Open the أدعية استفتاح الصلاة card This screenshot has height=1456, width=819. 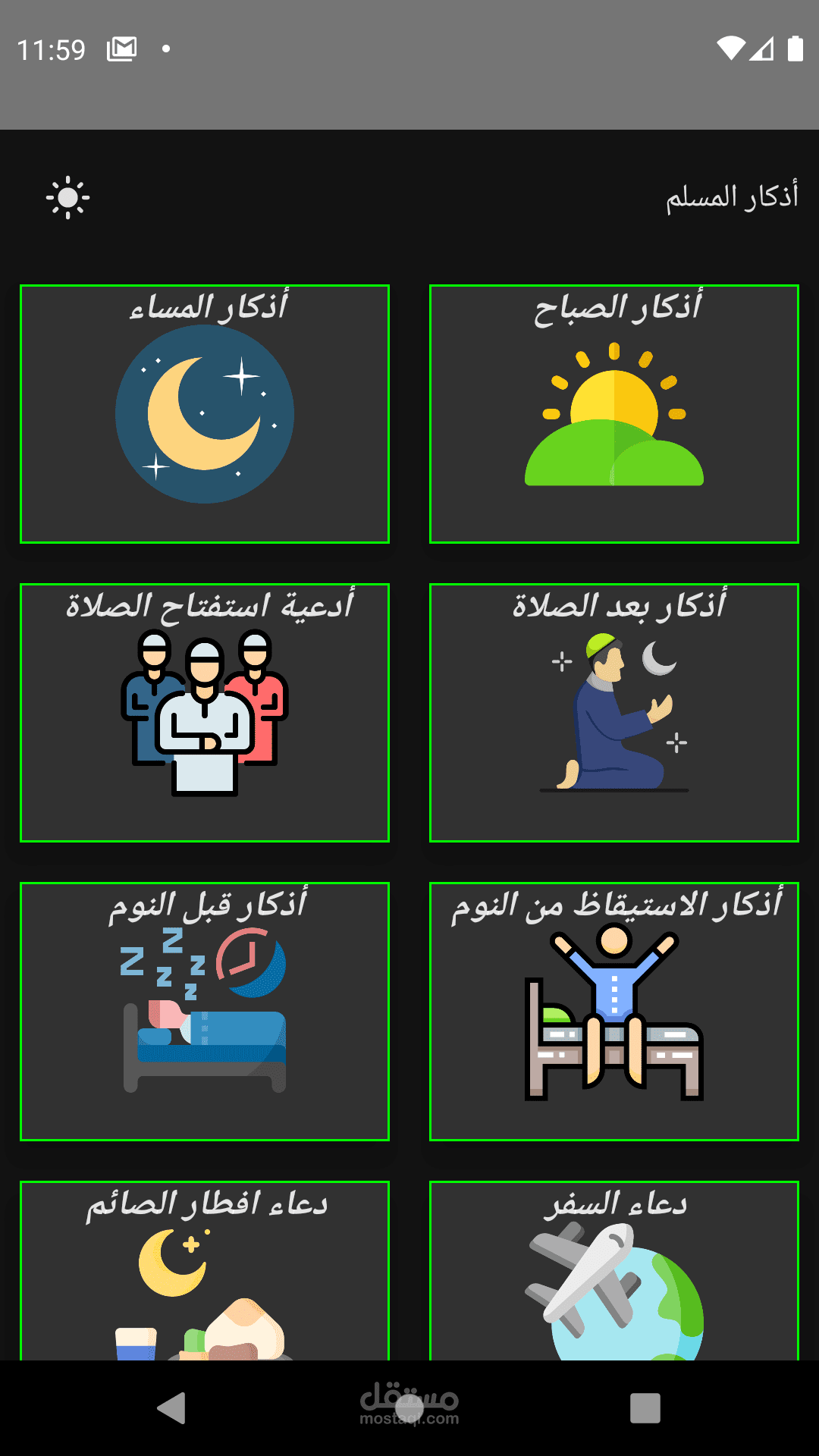tap(205, 713)
